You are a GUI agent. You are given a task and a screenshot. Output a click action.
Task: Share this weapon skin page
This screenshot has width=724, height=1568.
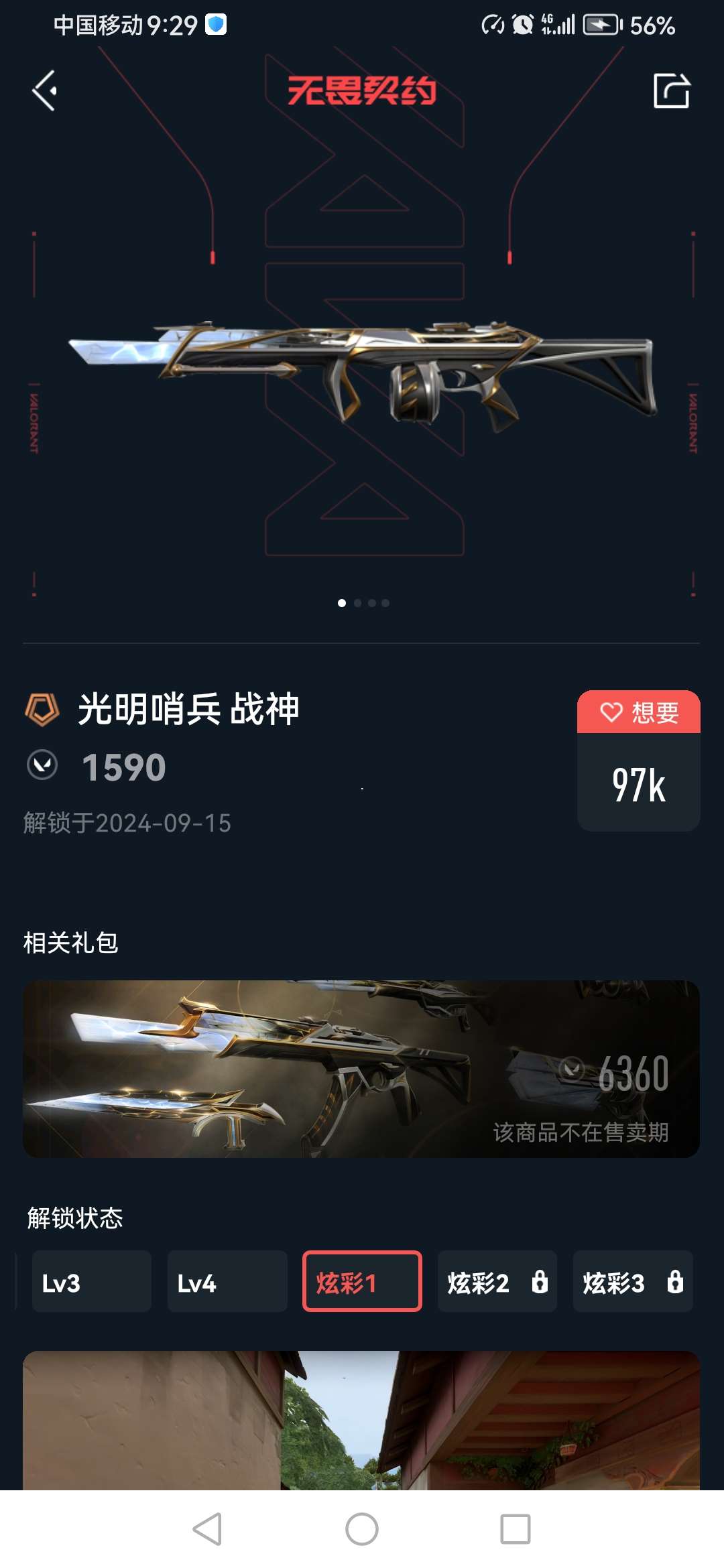(x=671, y=90)
